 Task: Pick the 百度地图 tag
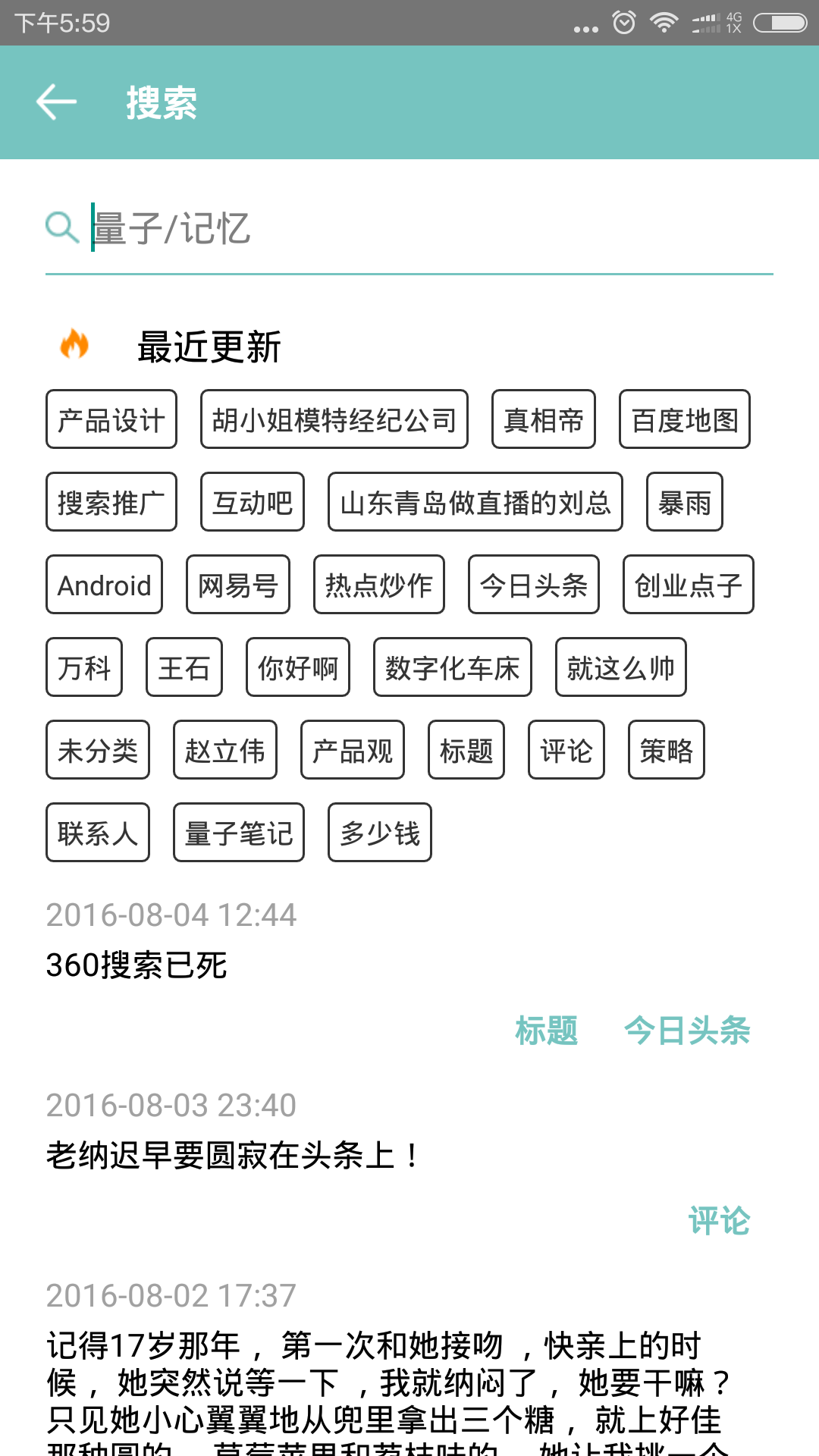pos(685,419)
